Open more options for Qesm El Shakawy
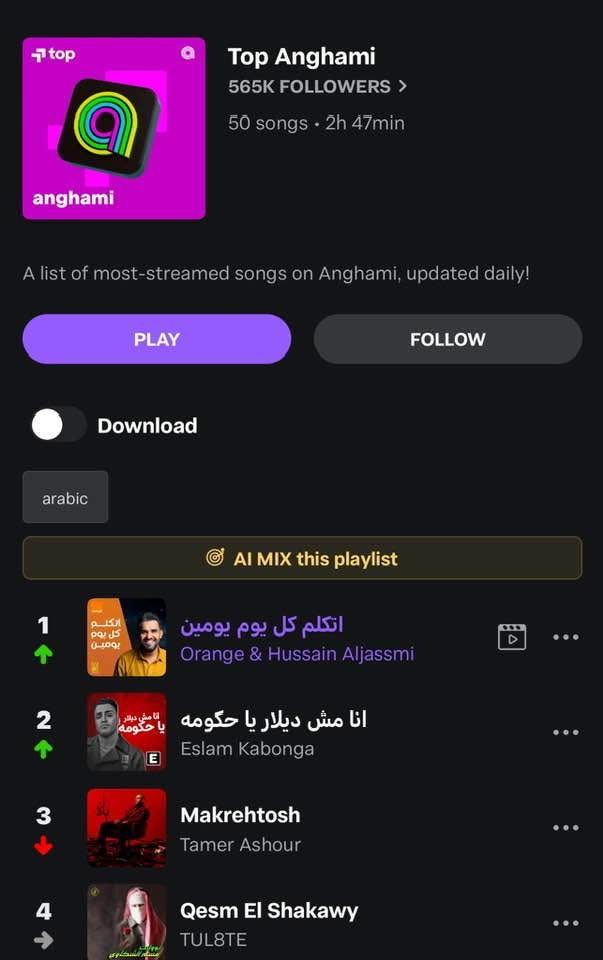Screen dimensions: 603x960 point(565,923)
